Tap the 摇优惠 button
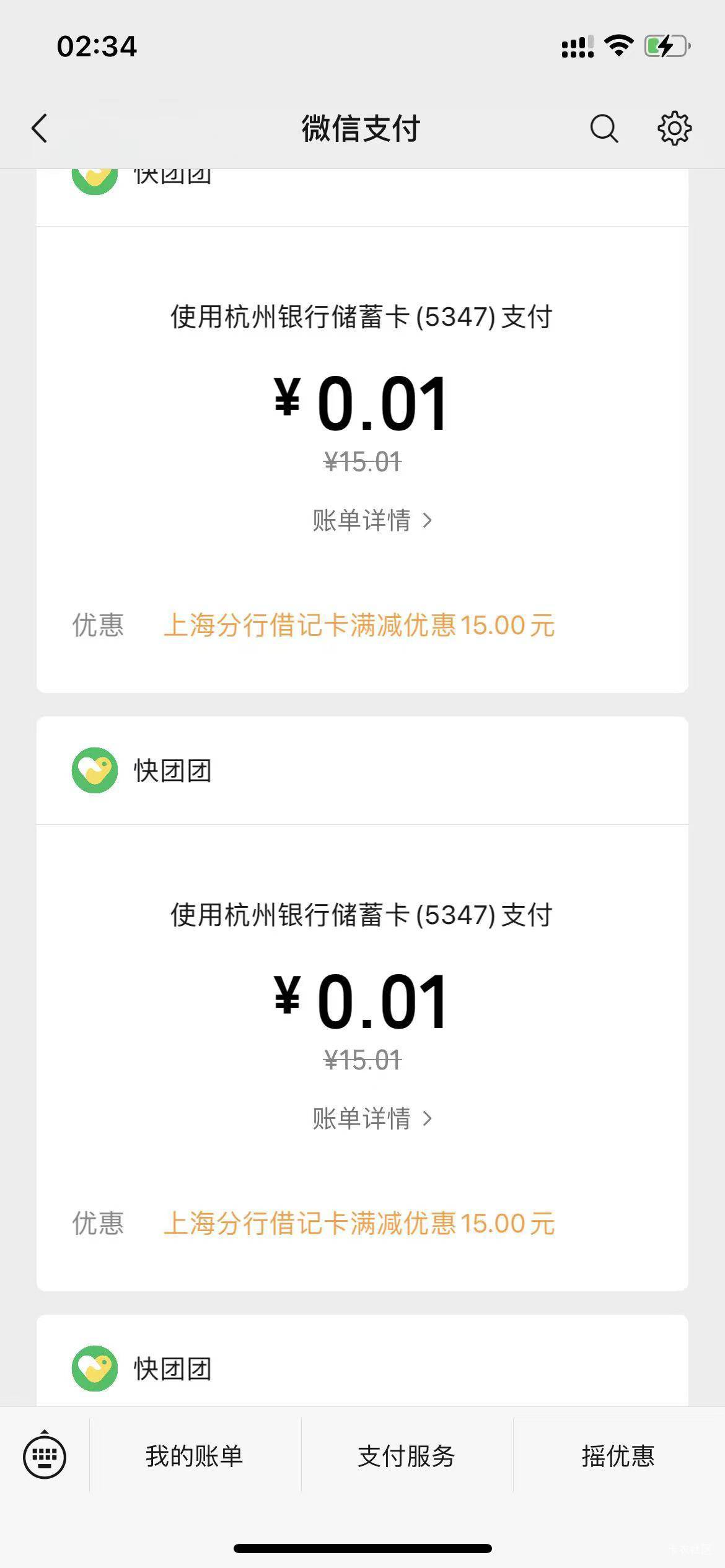The height and width of the screenshot is (1568, 725). (x=618, y=1457)
